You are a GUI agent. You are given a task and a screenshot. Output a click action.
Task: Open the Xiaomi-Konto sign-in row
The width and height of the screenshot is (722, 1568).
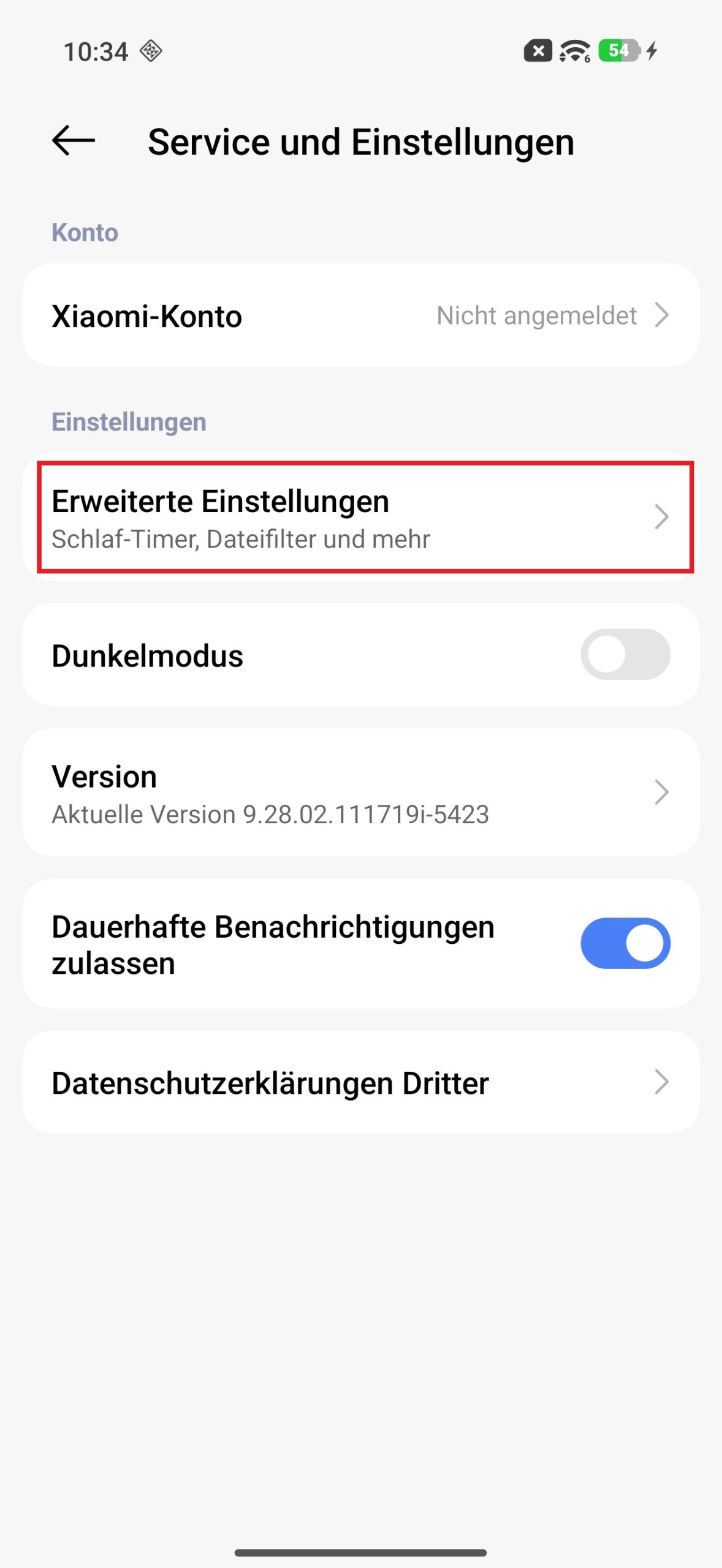pyautogui.click(x=360, y=315)
